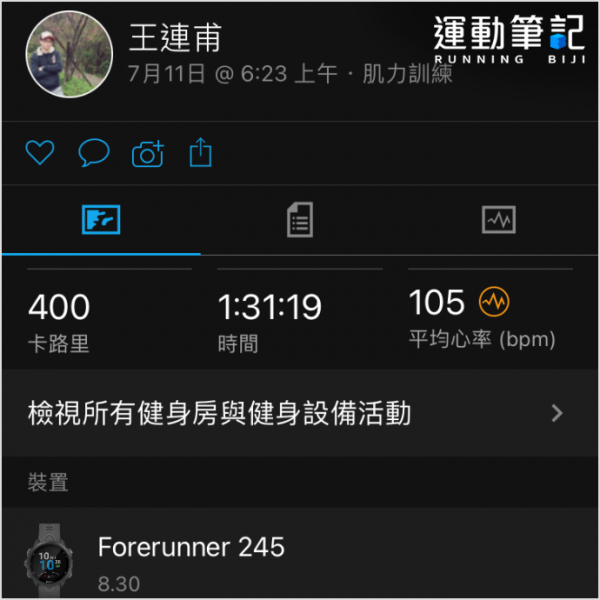This screenshot has width=600, height=600.
Task: Switch to the details list tab
Action: click(x=299, y=220)
